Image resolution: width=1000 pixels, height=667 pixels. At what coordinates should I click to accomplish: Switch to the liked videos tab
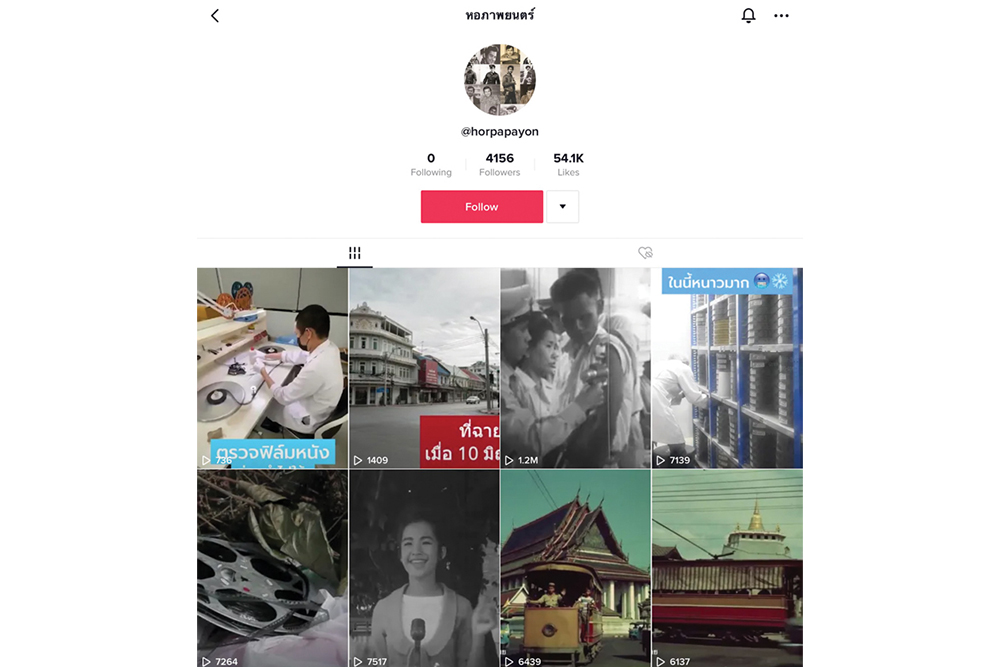click(645, 253)
